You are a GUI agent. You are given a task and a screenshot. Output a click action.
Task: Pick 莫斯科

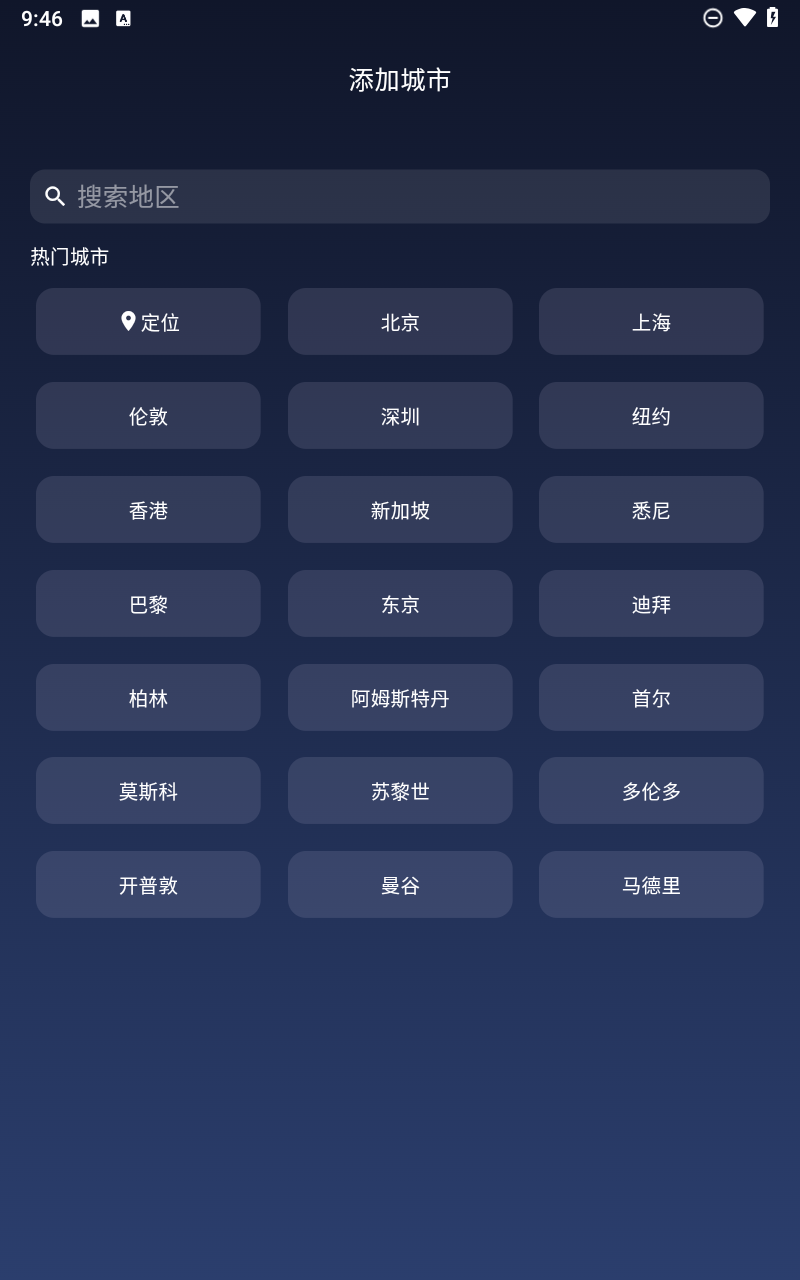click(x=148, y=791)
